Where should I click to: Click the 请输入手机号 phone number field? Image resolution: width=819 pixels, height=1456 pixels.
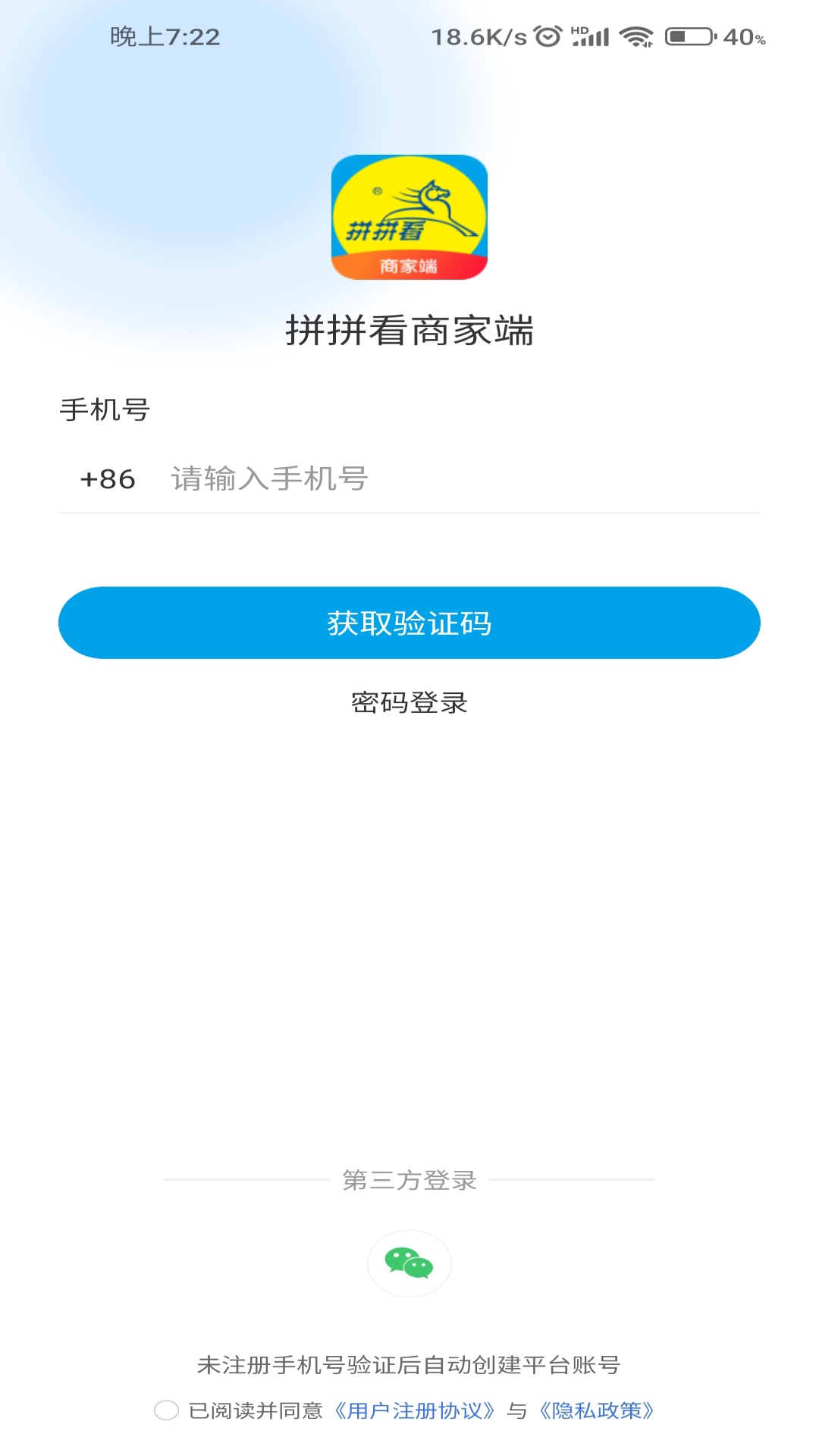[303, 479]
